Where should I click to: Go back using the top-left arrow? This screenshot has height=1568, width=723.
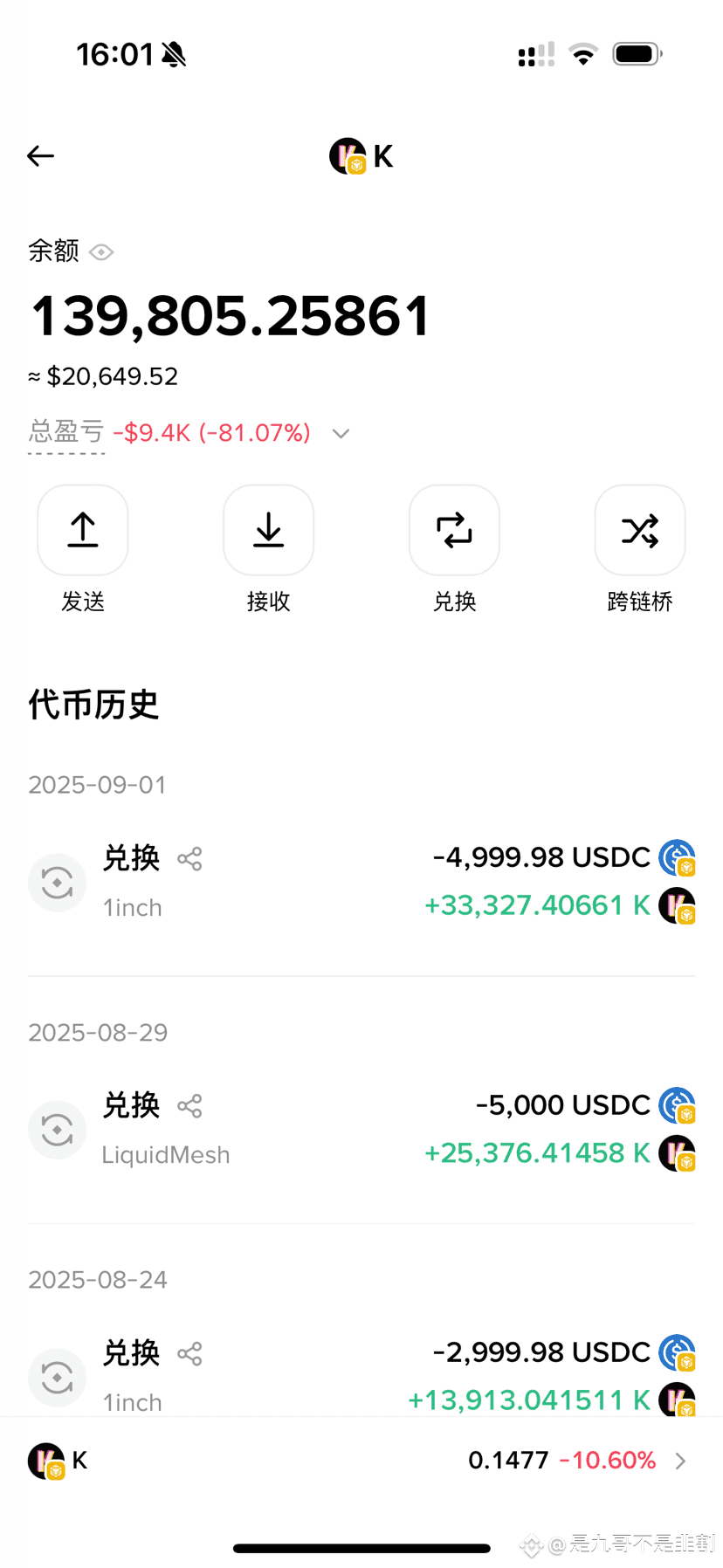(x=41, y=156)
